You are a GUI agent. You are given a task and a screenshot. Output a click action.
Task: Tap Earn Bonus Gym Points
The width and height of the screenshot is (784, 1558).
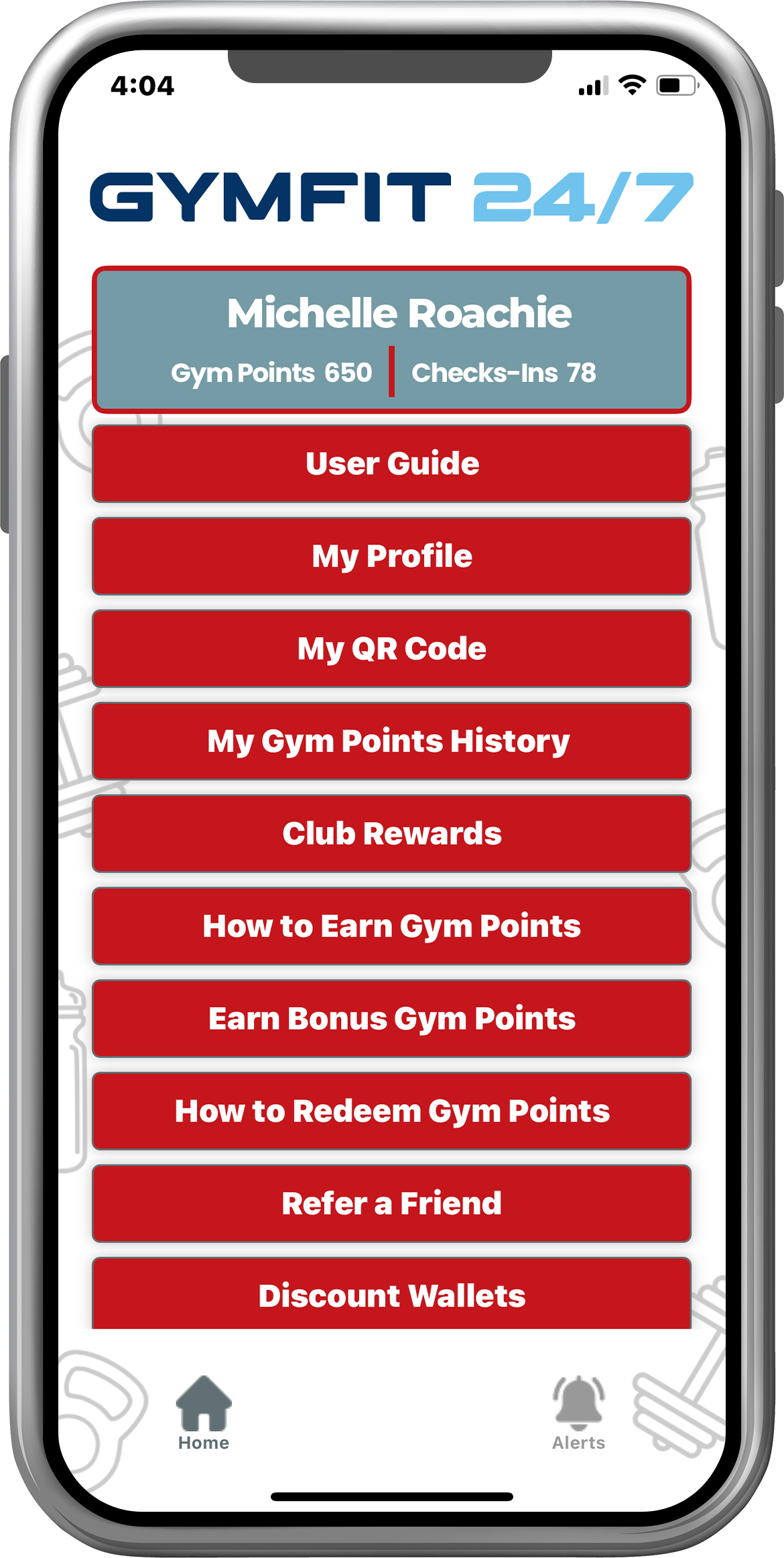click(x=391, y=1019)
